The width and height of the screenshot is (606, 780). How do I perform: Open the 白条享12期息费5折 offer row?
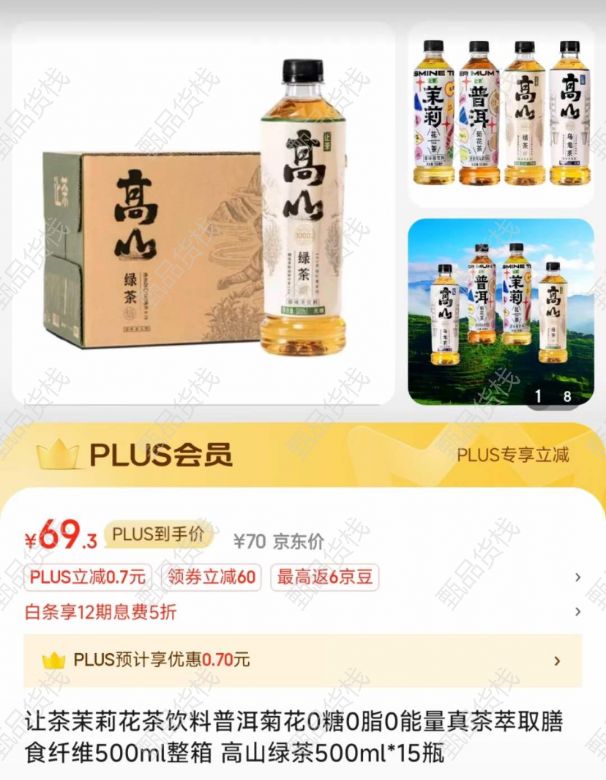pyautogui.click(x=101, y=612)
